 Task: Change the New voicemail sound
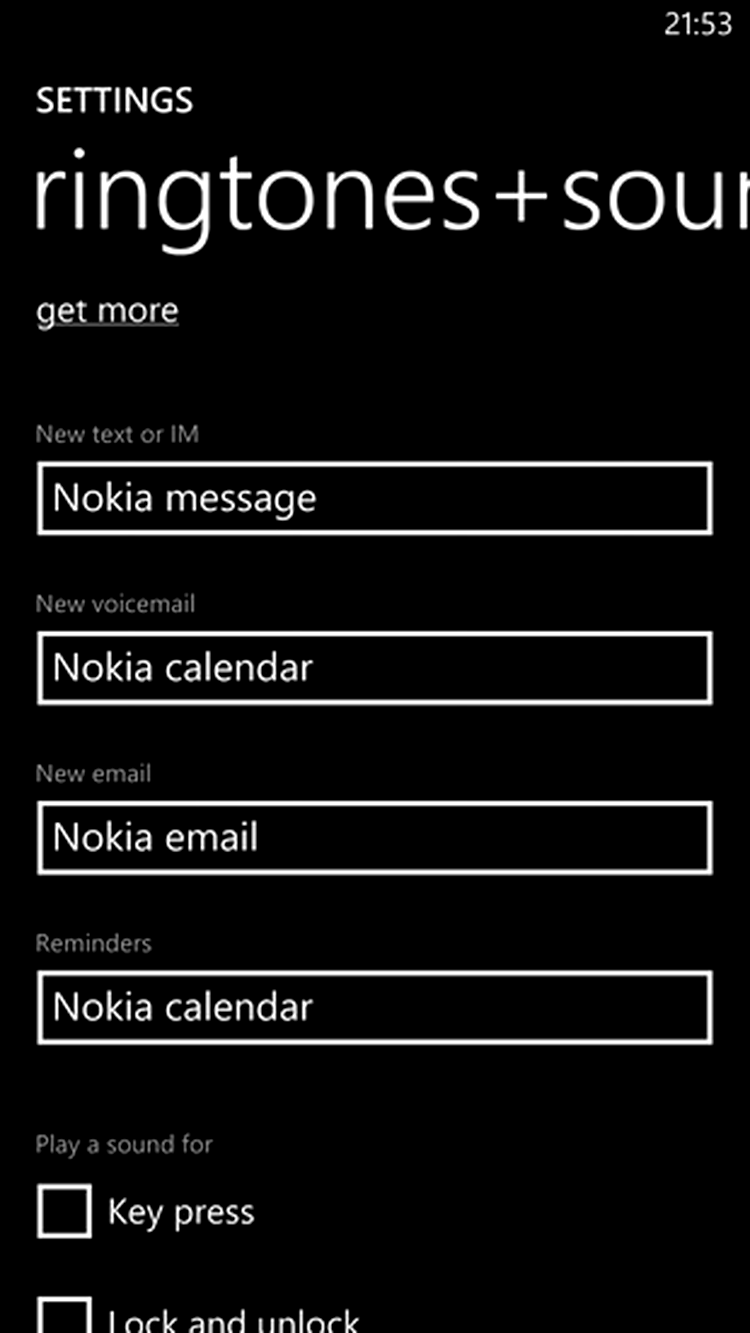tap(375, 667)
